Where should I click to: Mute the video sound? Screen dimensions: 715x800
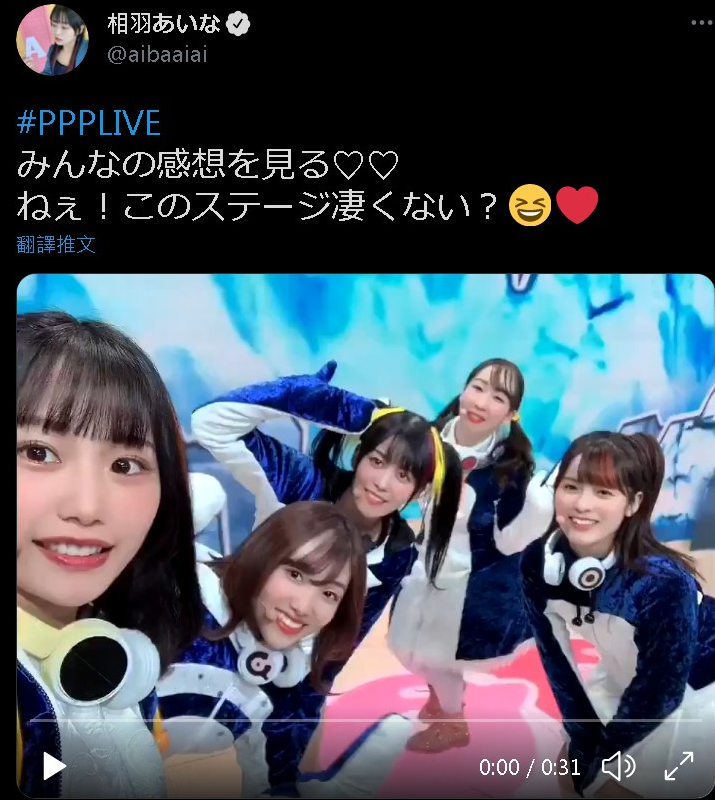(x=619, y=766)
